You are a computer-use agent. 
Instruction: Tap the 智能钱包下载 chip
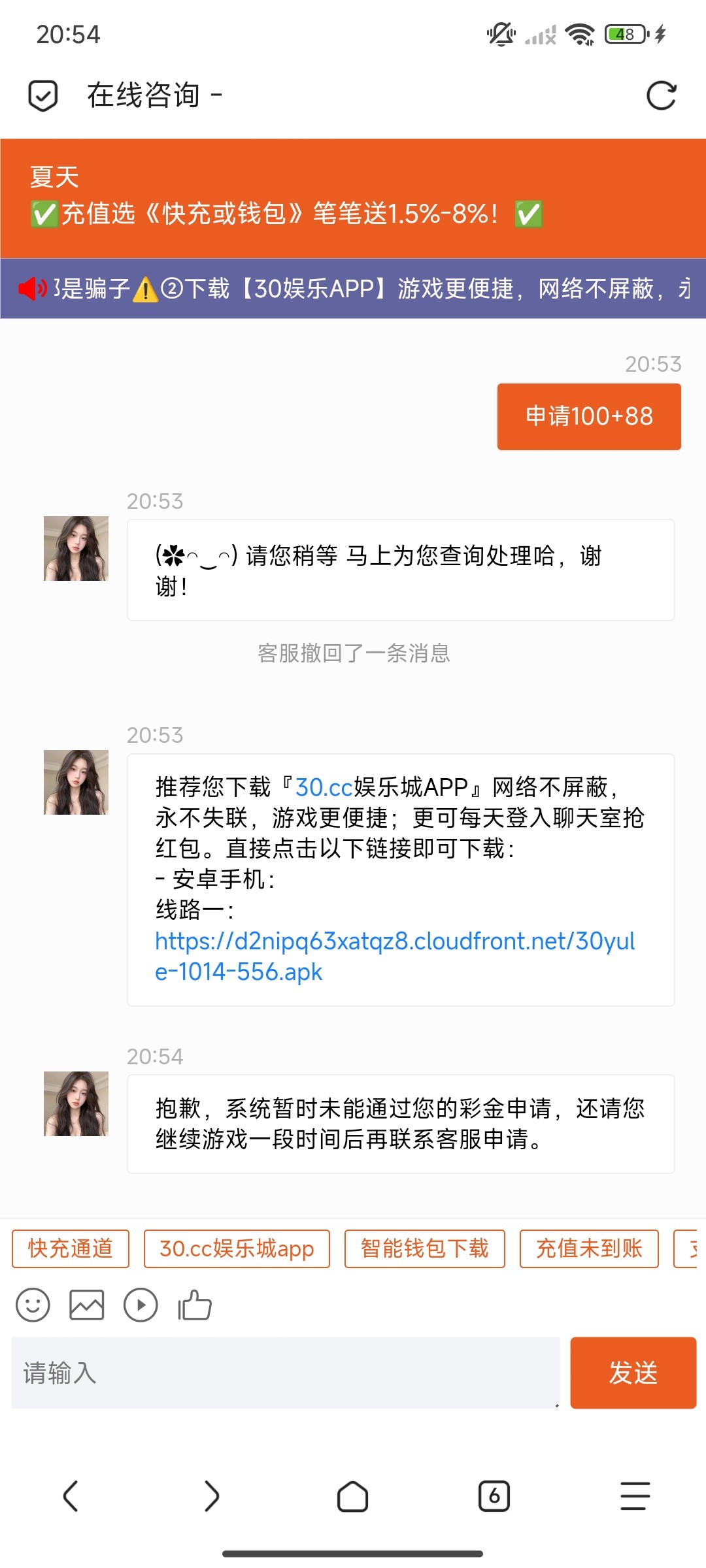click(x=424, y=1249)
